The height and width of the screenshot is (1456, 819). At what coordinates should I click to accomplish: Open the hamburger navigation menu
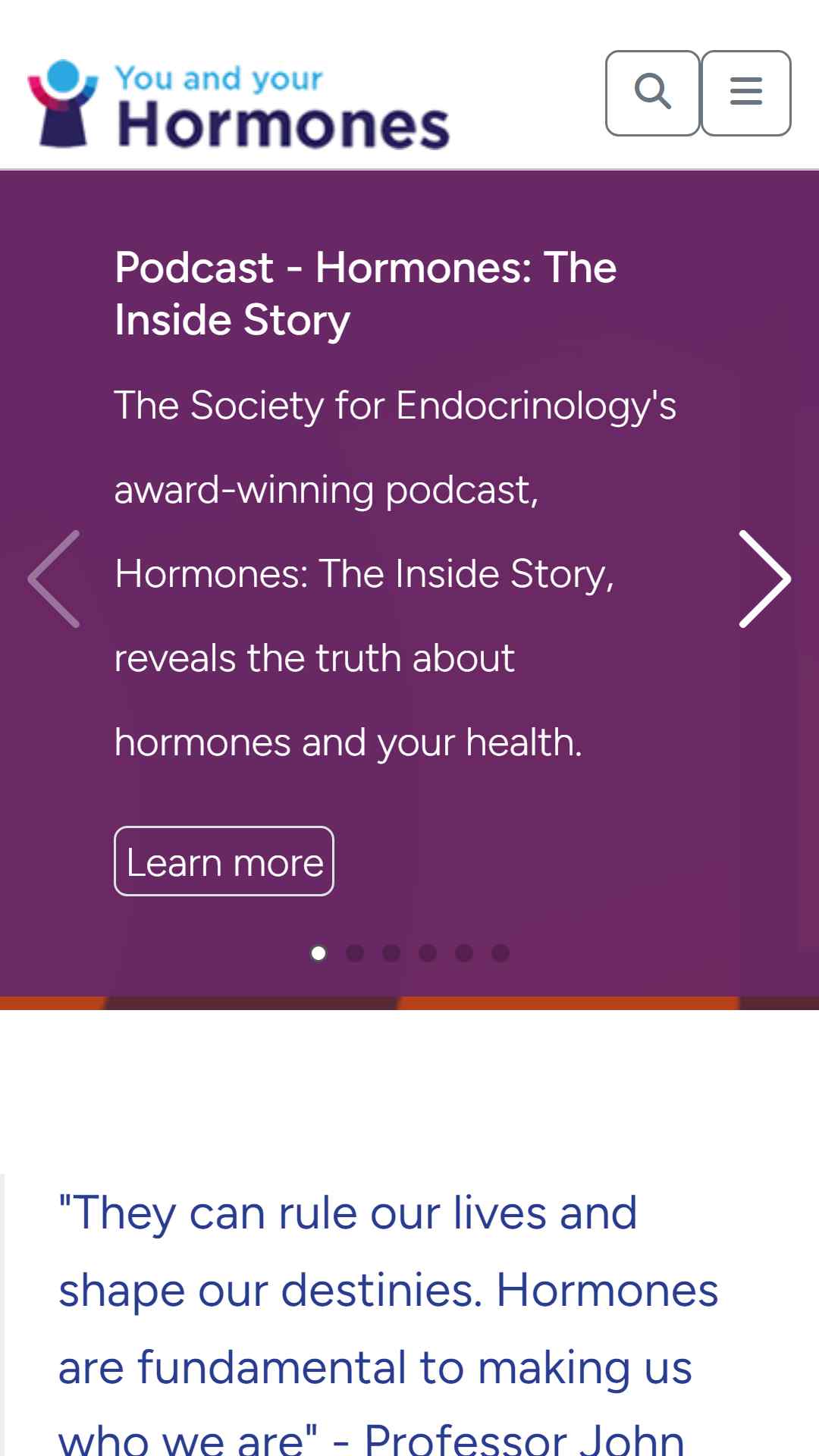tap(745, 93)
